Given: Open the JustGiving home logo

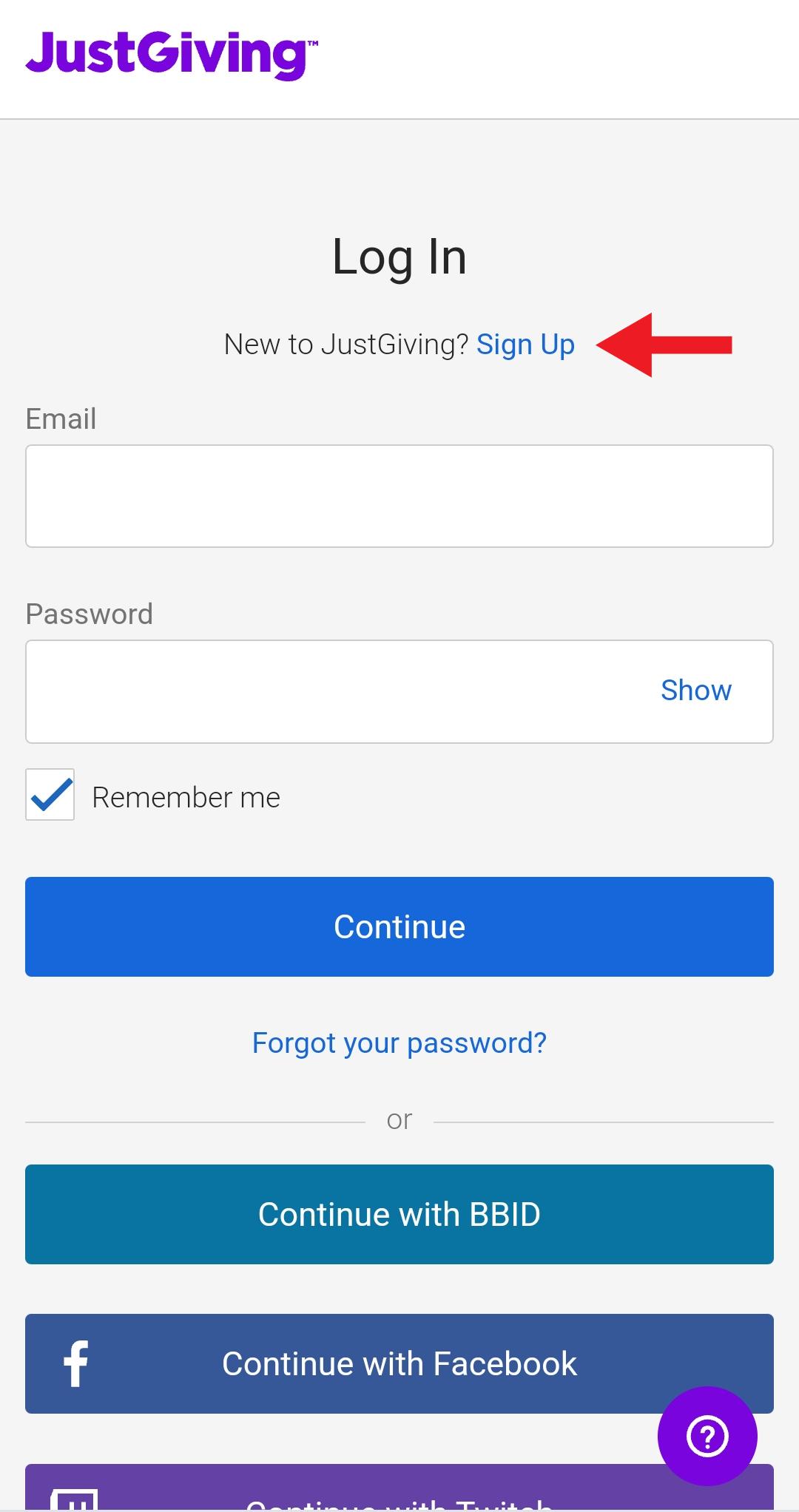Looking at the screenshot, I should tap(172, 55).
